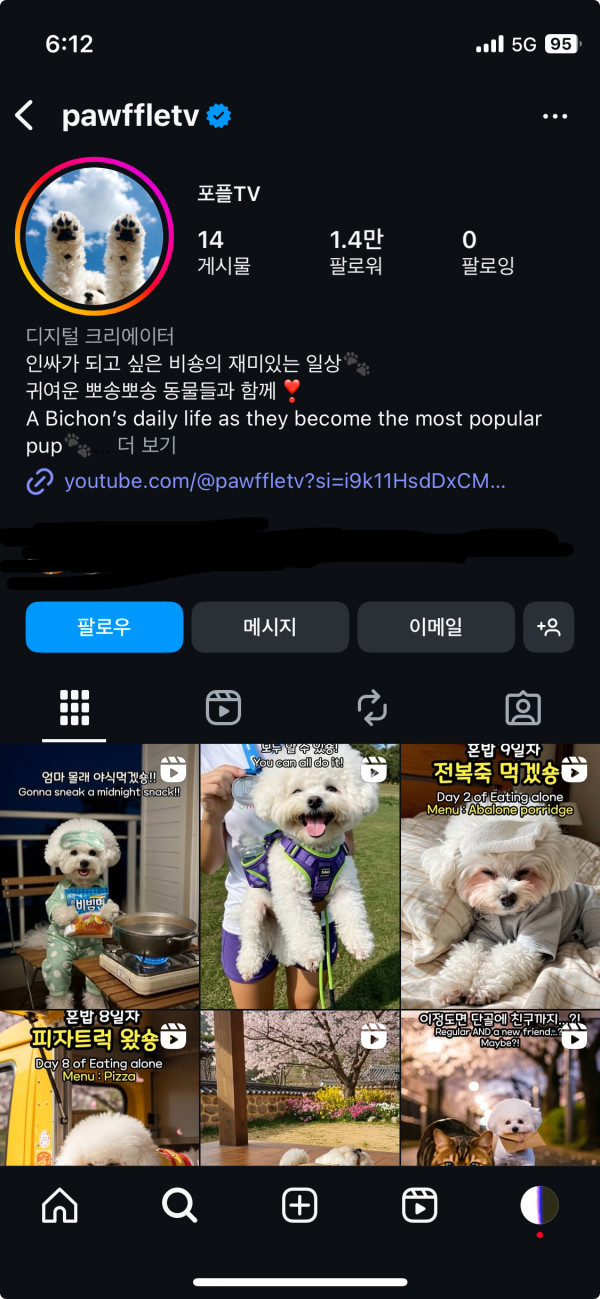Expand the bio with 더 보기
This screenshot has height=1299, width=600.
pyautogui.click(x=147, y=445)
